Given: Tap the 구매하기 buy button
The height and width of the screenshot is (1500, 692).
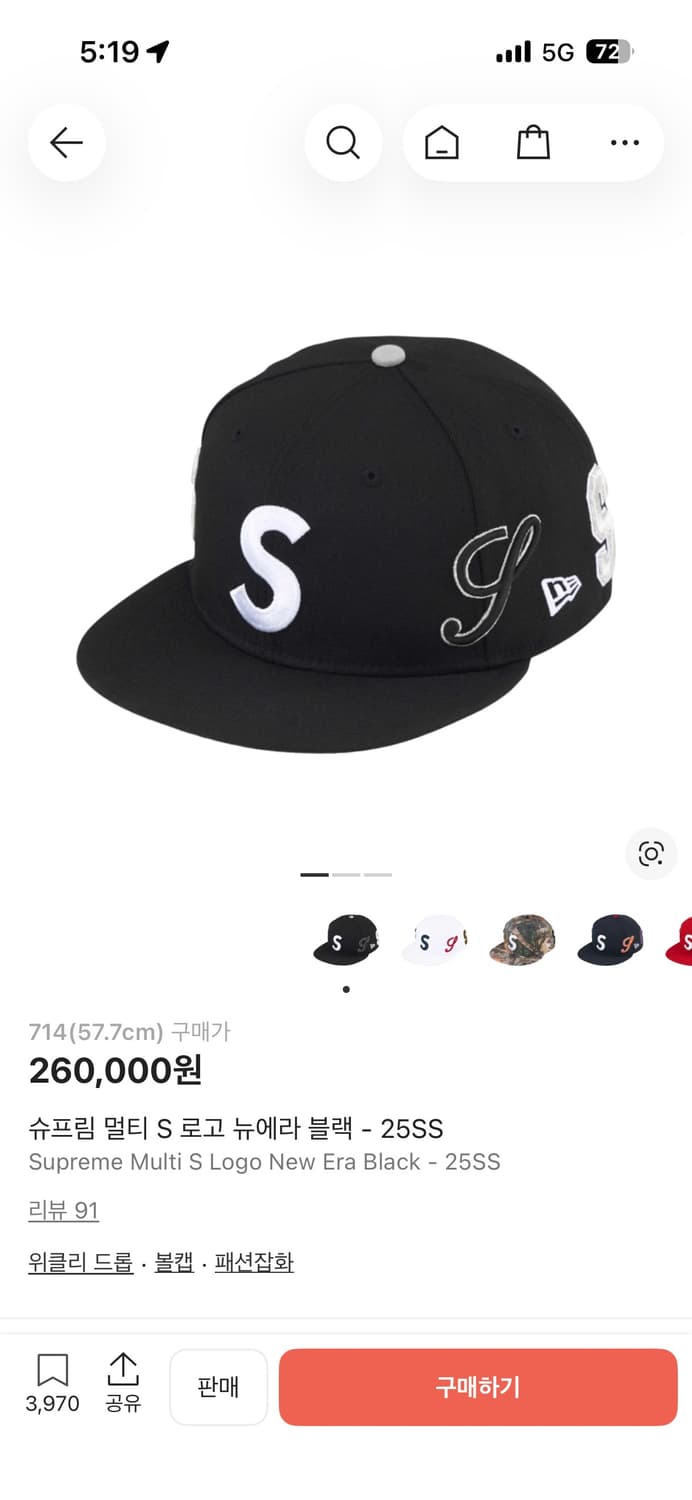Looking at the screenshot, I should (x=478, y=1387).
